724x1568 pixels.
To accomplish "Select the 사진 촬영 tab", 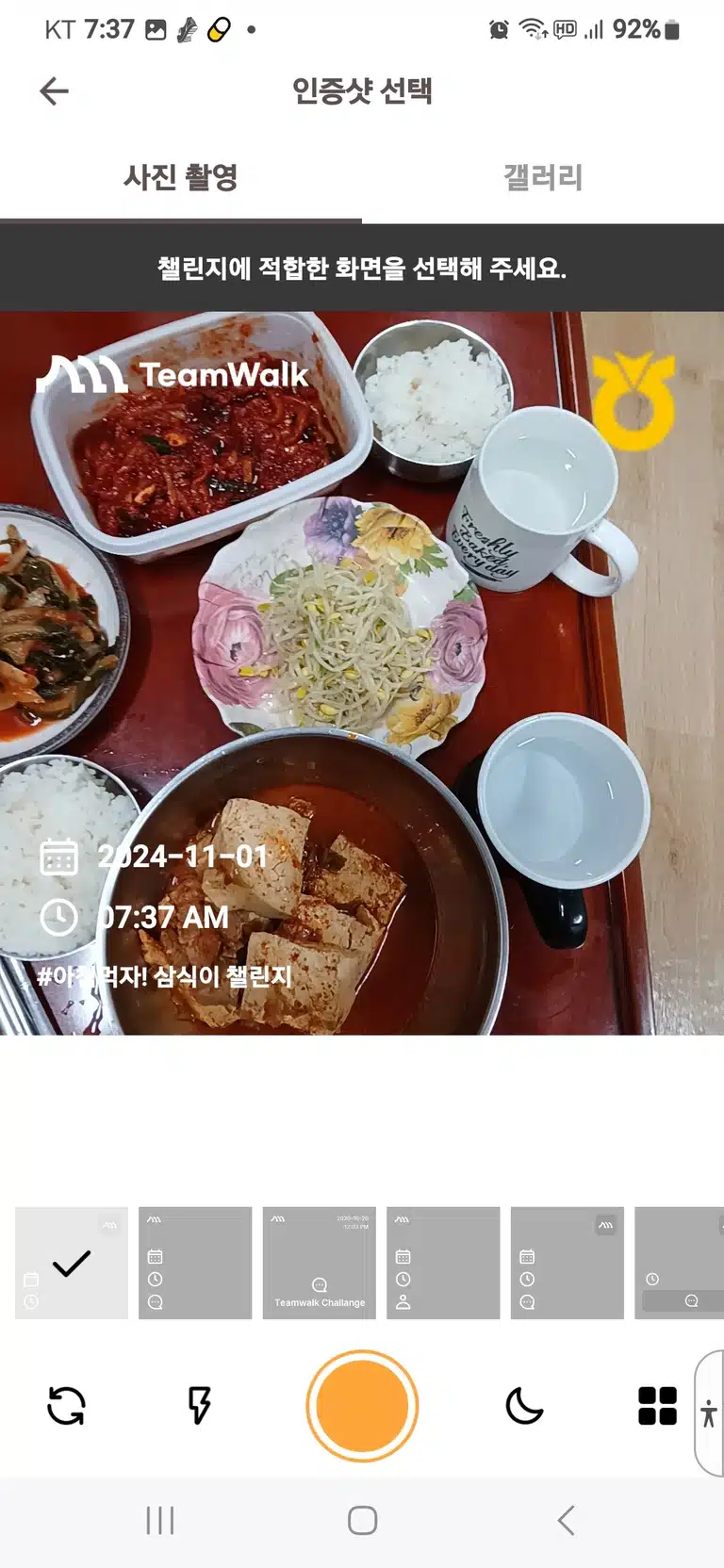I will point(181,177).
